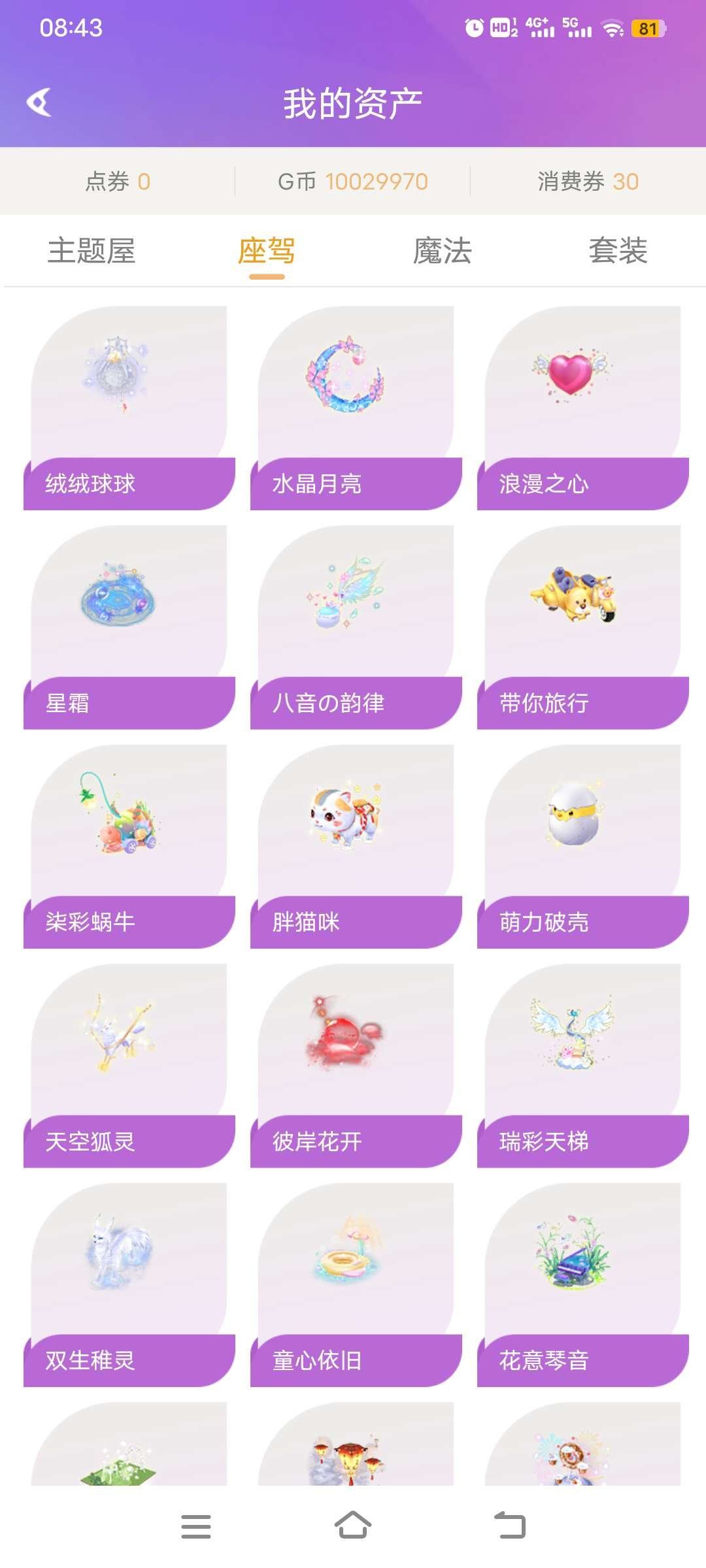Image resolution: width=706 pixels, height=1568 pixels.
Task: Tap the back arrow at top left
Action: click(38, 101)
